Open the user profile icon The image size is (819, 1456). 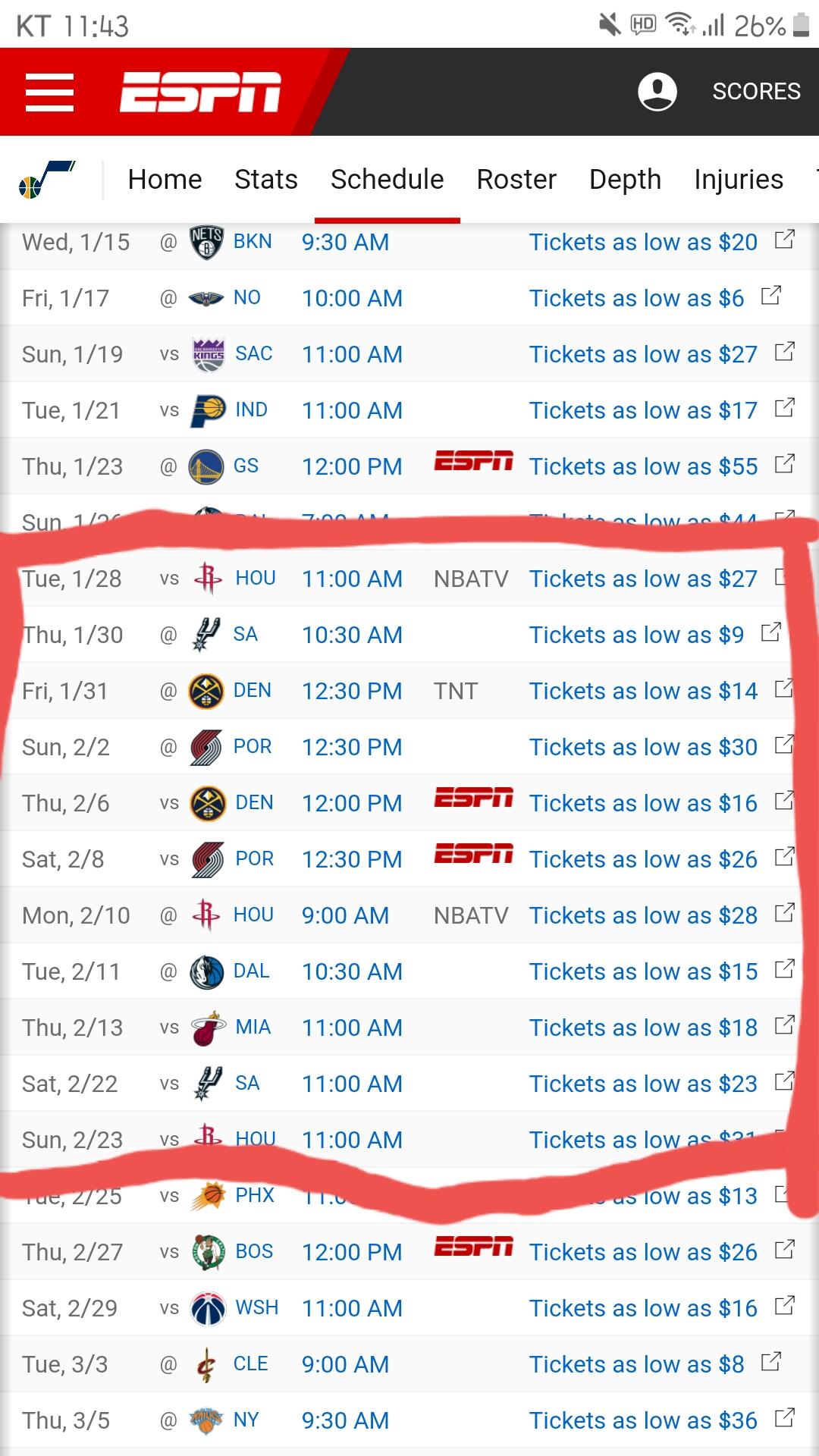click(x=657, y=92)
